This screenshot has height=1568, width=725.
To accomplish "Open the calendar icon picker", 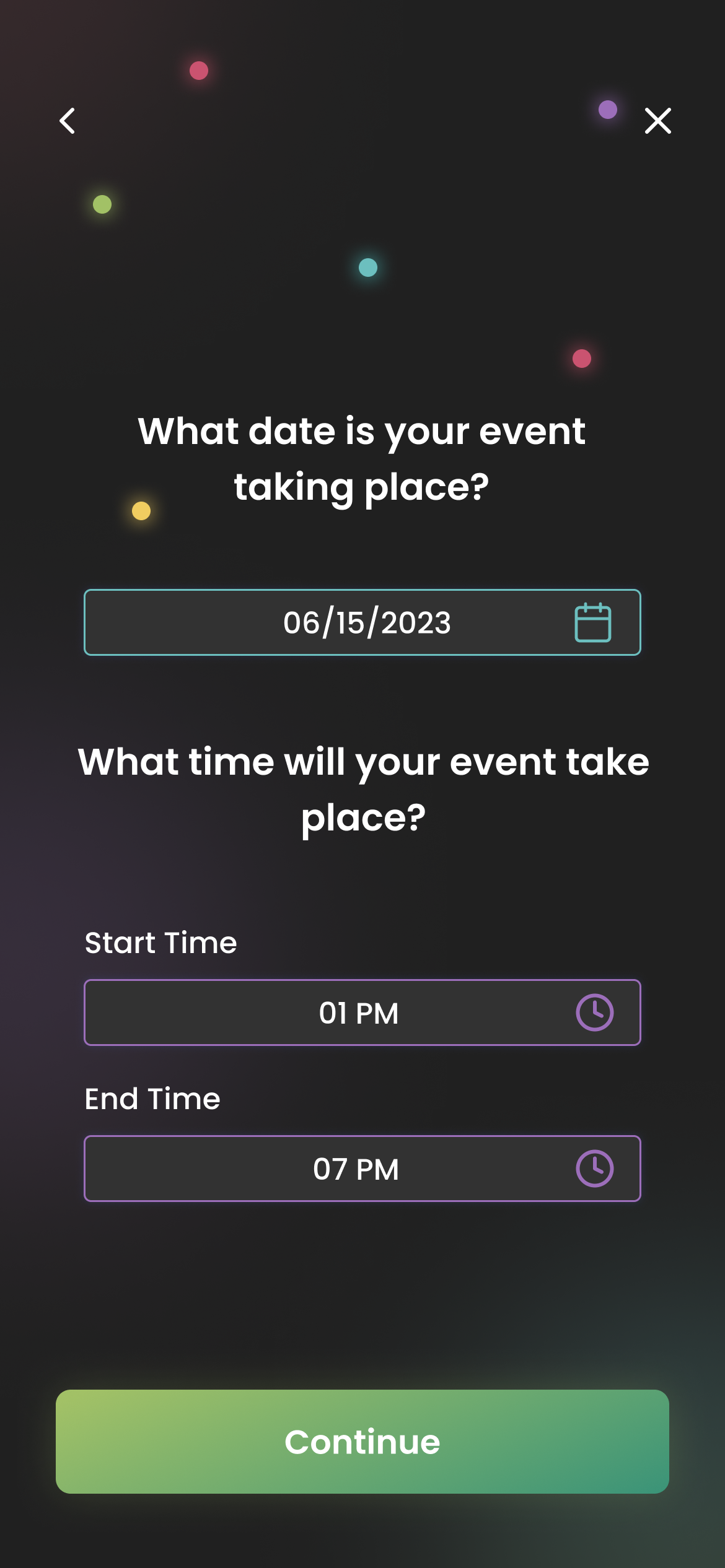I will point(593,622).
